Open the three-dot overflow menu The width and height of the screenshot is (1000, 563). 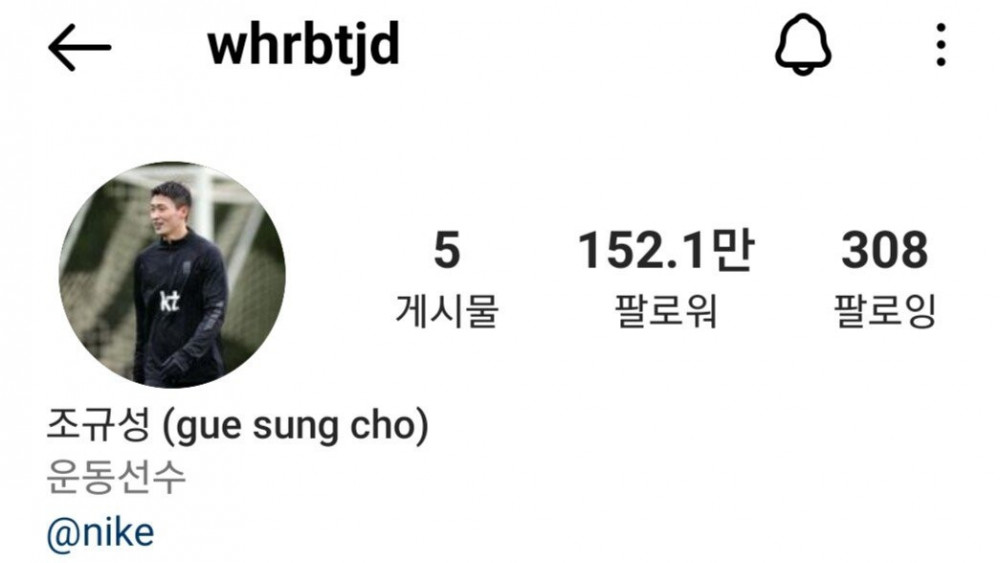pos(940,46)
